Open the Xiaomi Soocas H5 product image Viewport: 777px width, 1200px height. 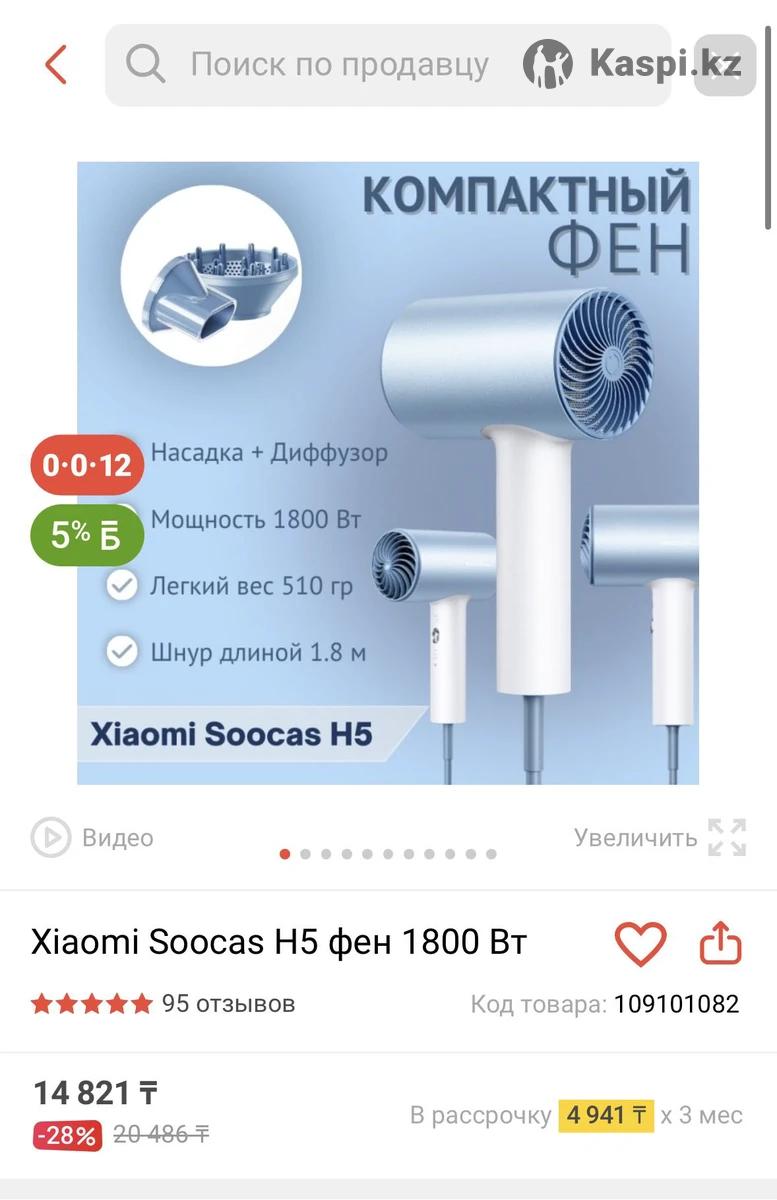(388, 473)
